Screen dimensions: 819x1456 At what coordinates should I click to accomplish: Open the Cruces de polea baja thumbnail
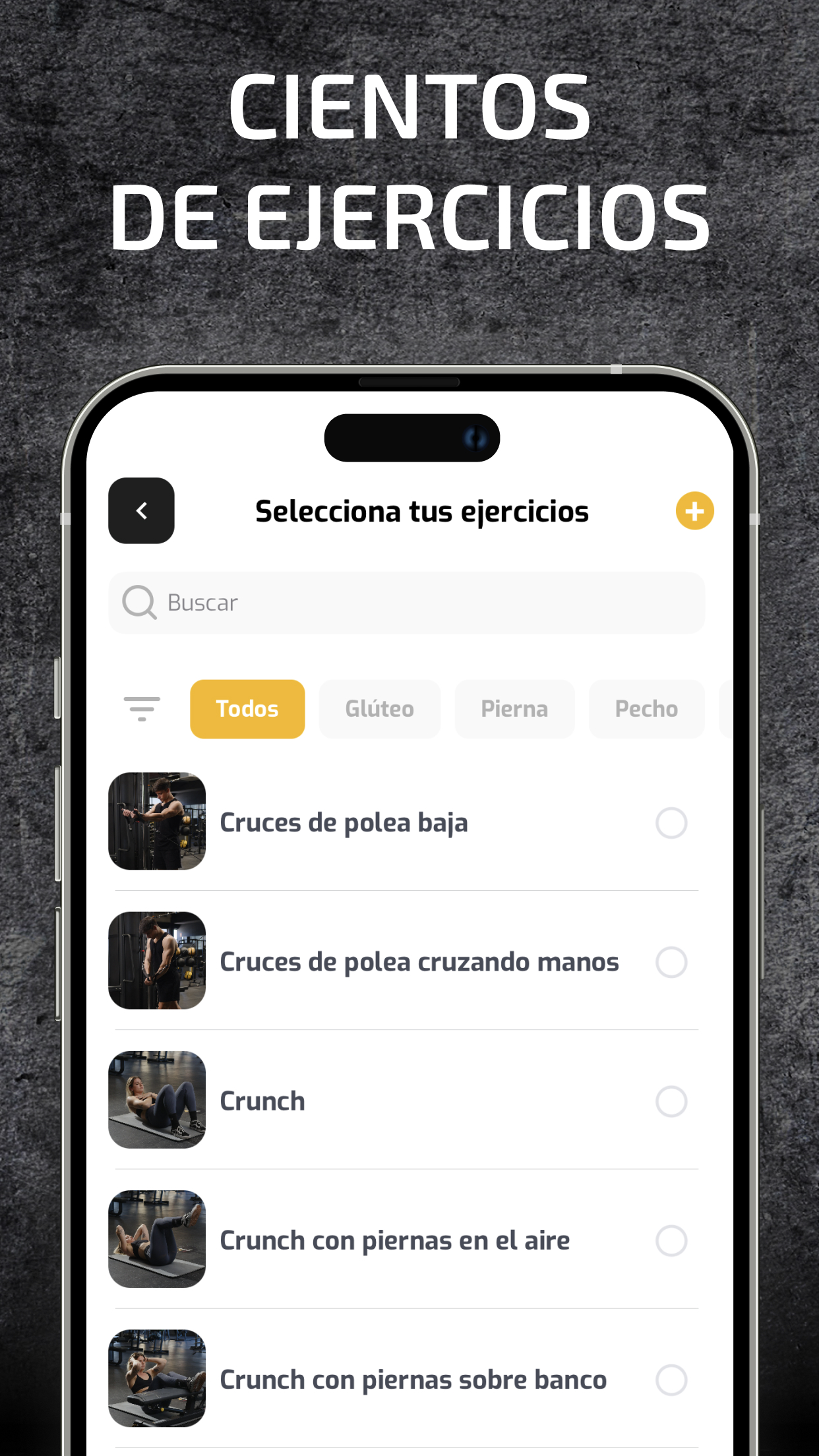coord(157,823)
